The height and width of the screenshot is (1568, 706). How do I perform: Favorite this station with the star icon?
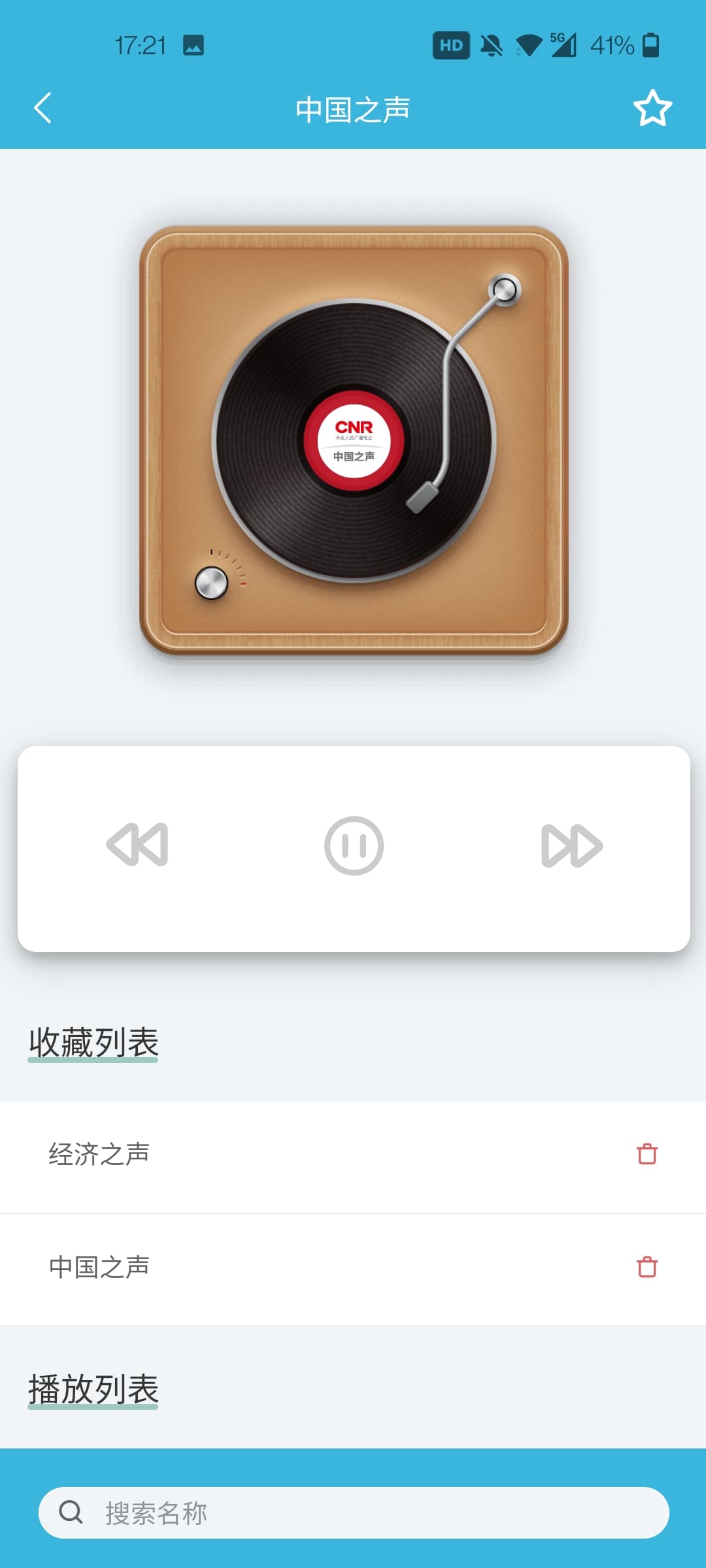652,108
